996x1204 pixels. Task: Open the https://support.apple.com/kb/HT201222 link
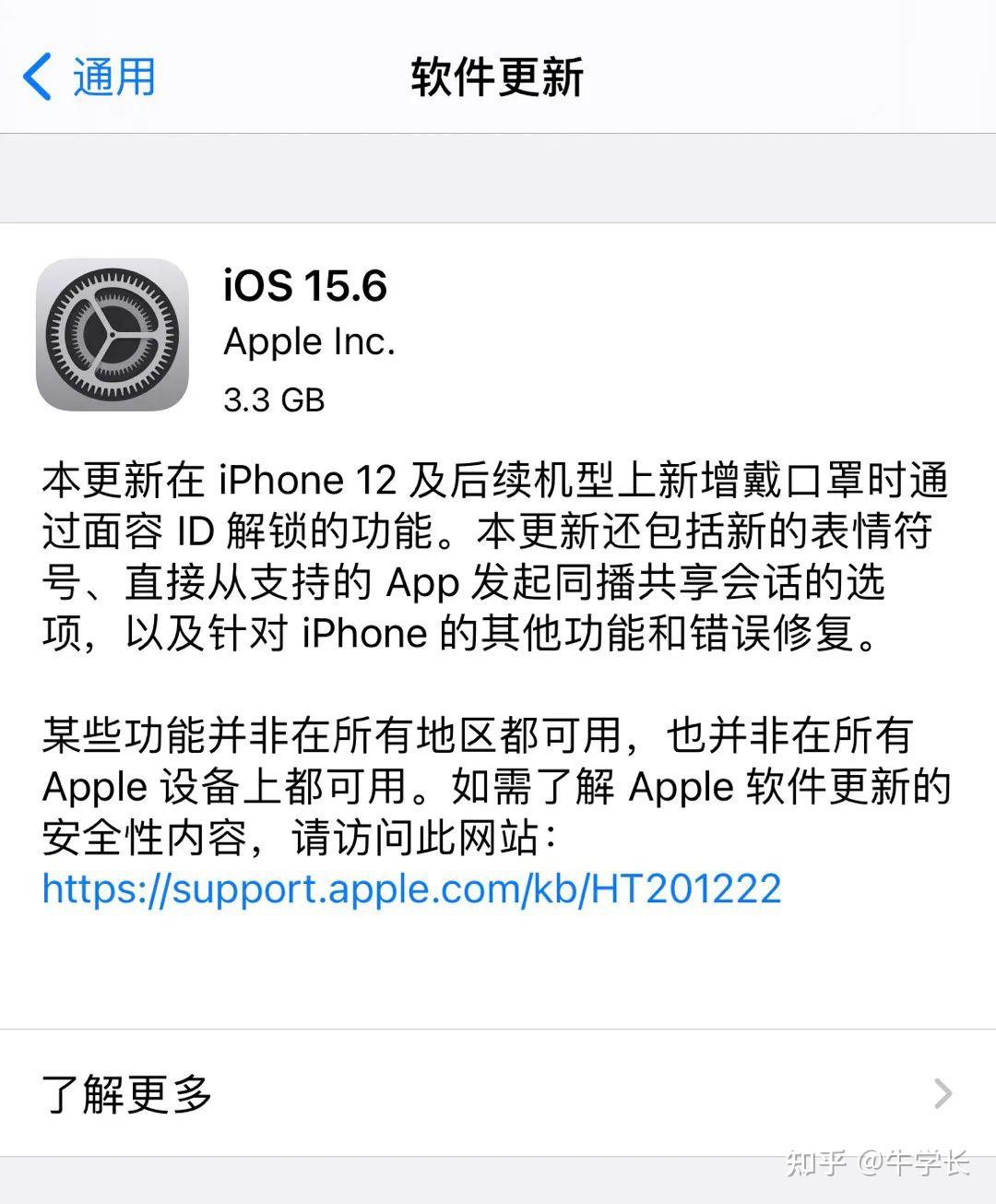click(x=411, y=888)
